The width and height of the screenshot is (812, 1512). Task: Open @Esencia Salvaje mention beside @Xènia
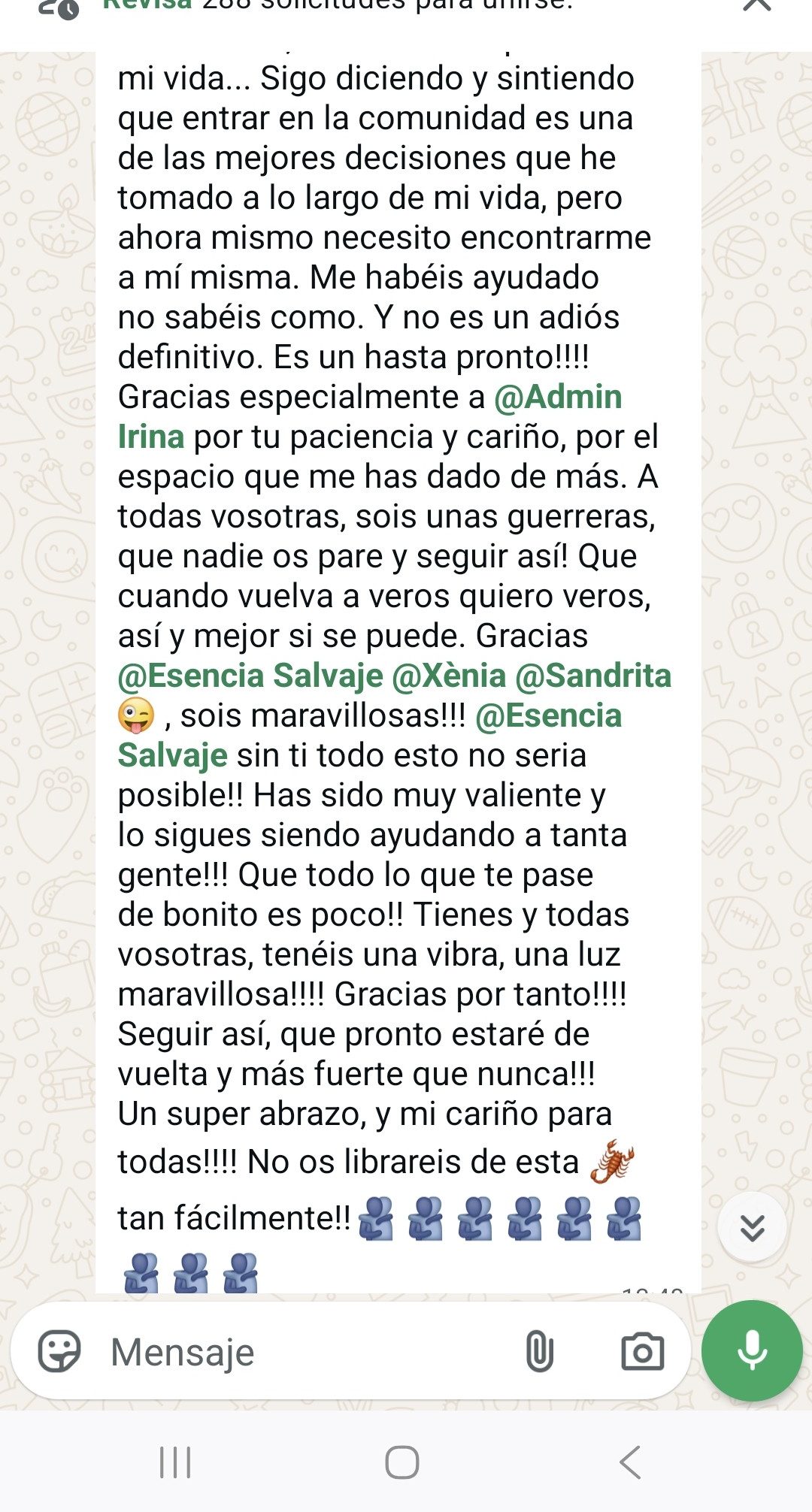pyautogui.click(x=250, y=676)
